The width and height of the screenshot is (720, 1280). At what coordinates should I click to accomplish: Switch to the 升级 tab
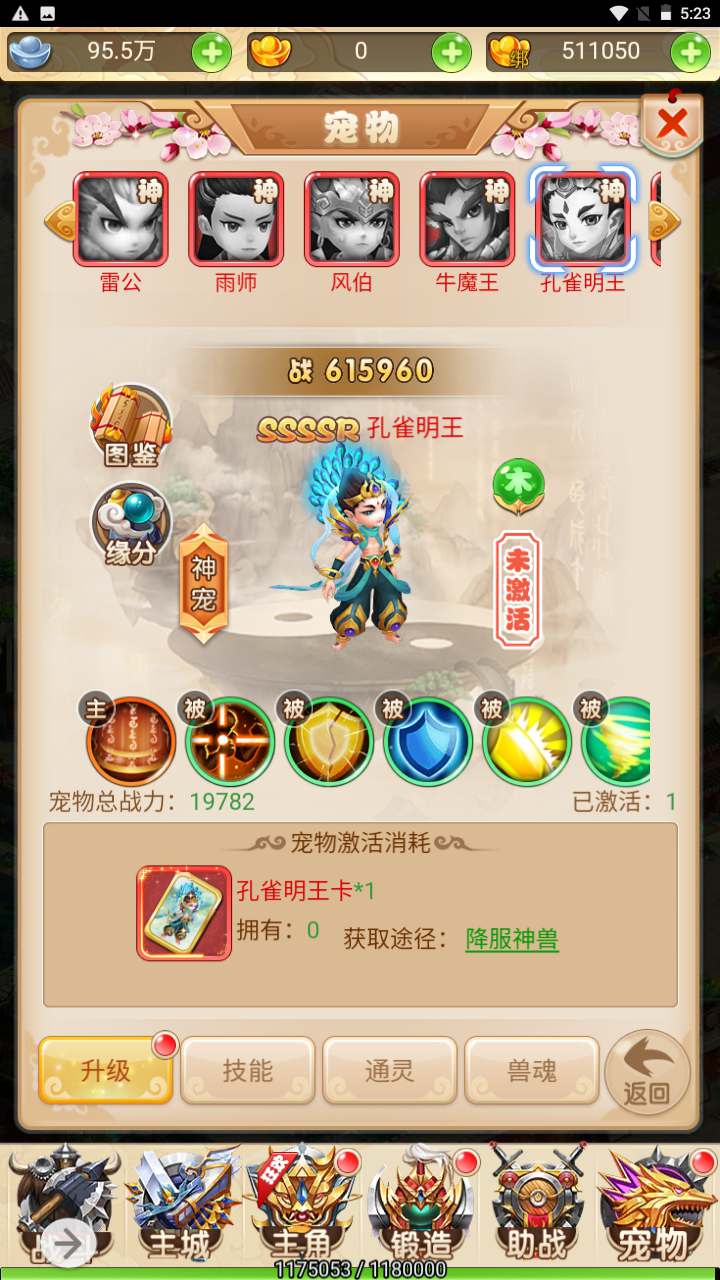pos(106,1070)
